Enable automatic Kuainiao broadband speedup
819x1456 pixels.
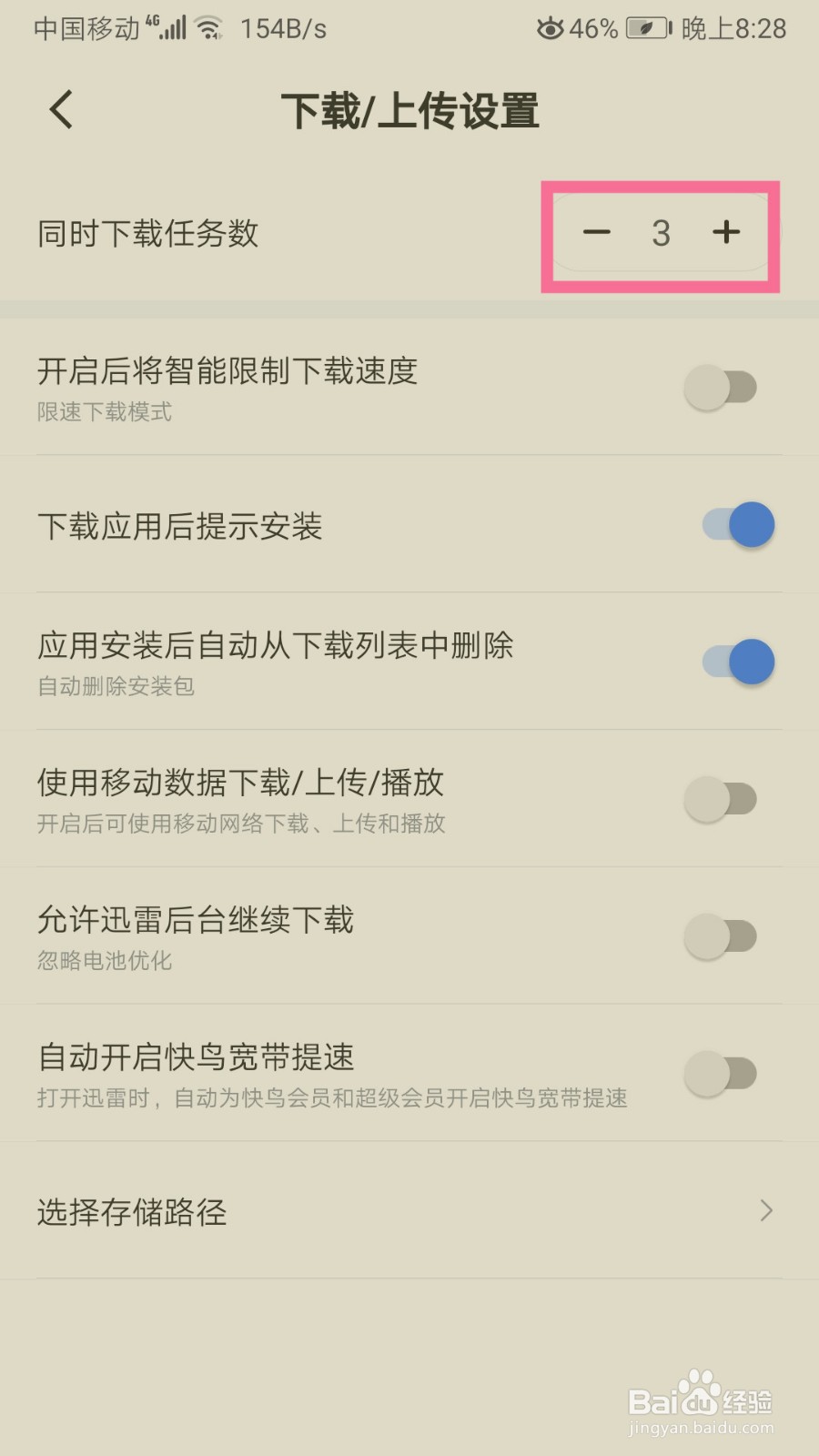pyautogui.click(x=722, y=1073)
